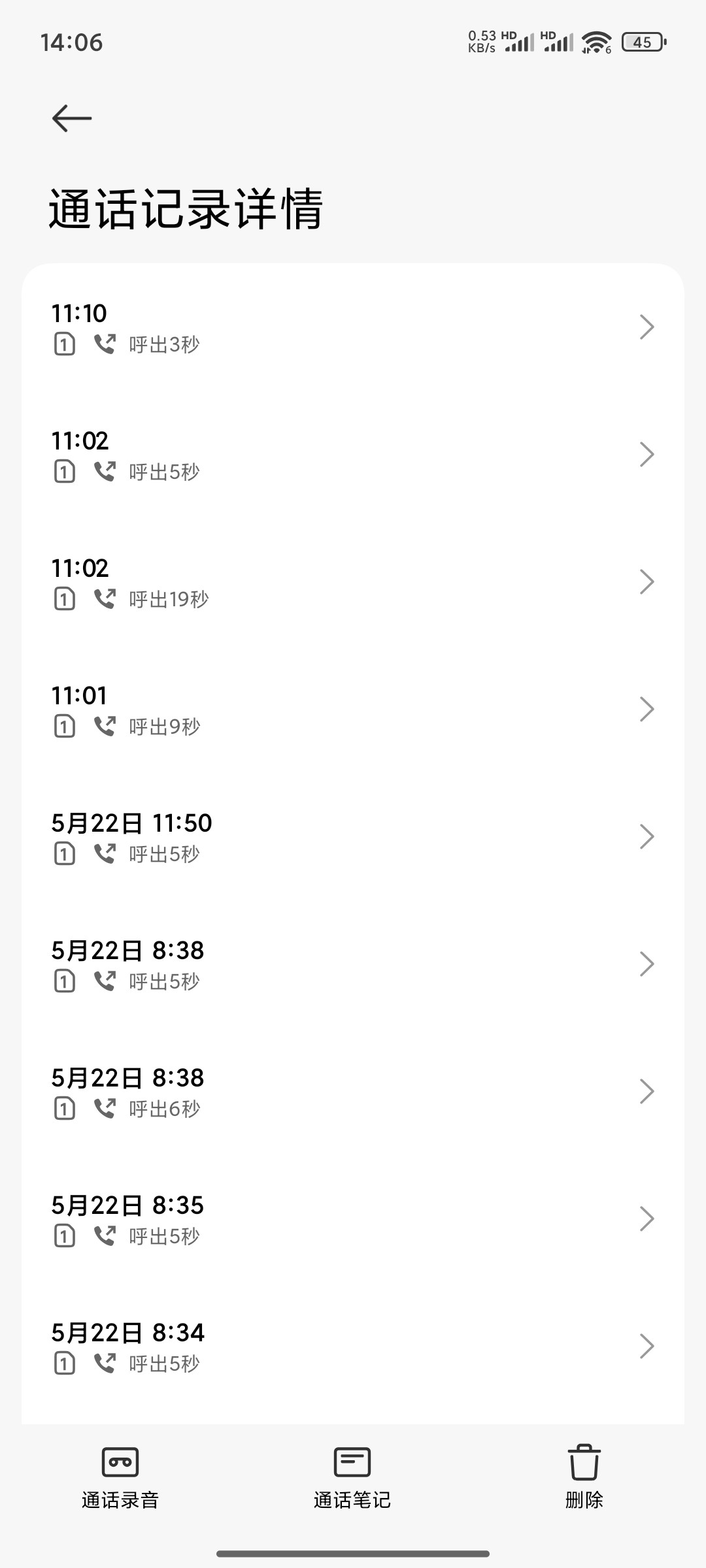This screenshot has width=706, height=1568.
Task: Open the 5月22日 11:50 call entry
Action: point(353,837)
